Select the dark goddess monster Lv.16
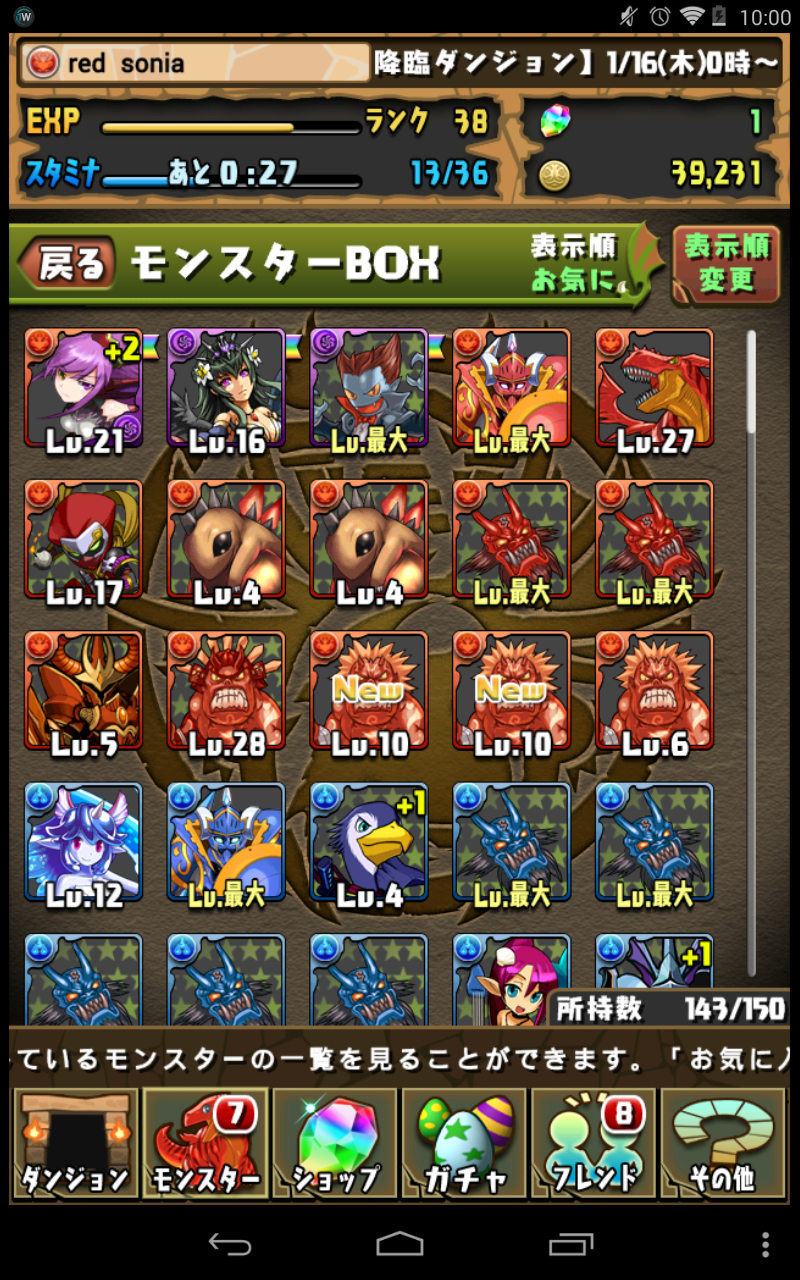The height and width of the screenshot is (1280, 800). click(226, 389)
